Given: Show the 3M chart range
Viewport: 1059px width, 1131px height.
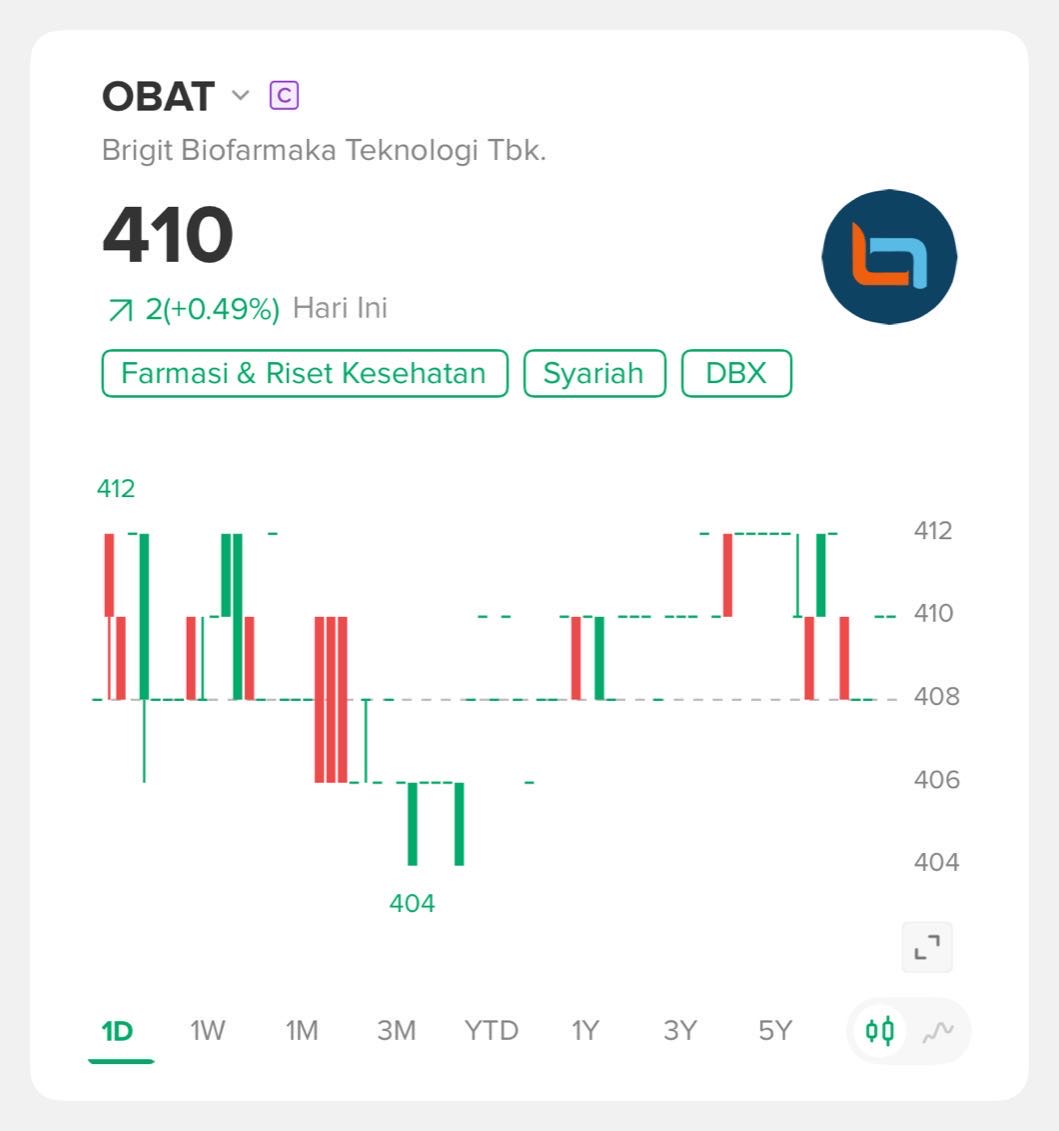Looking at the screenshot, I should (x=396, y=1031).
